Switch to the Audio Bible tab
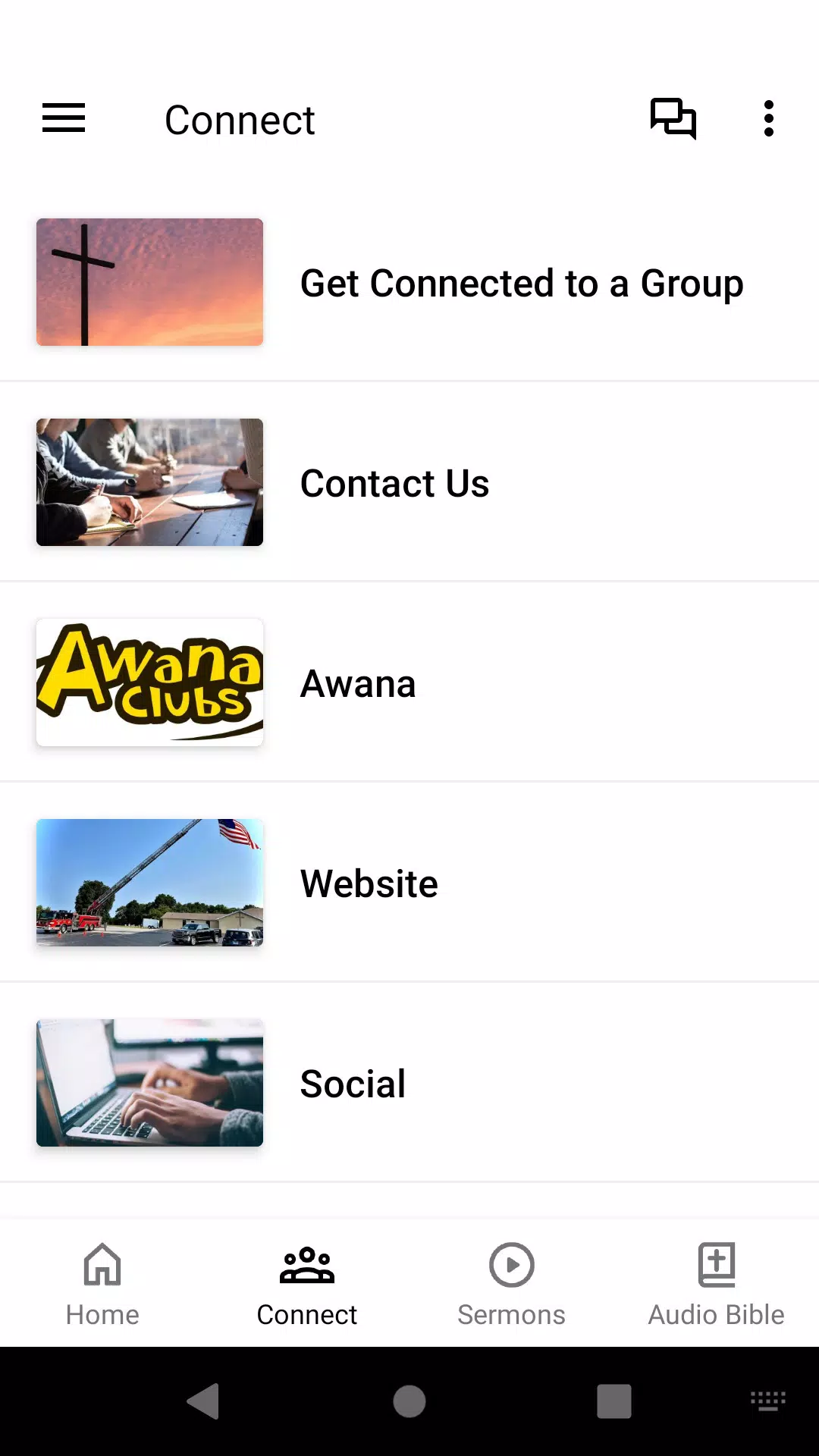This screenshot has width=819, height=1456. pos(716,1283)
